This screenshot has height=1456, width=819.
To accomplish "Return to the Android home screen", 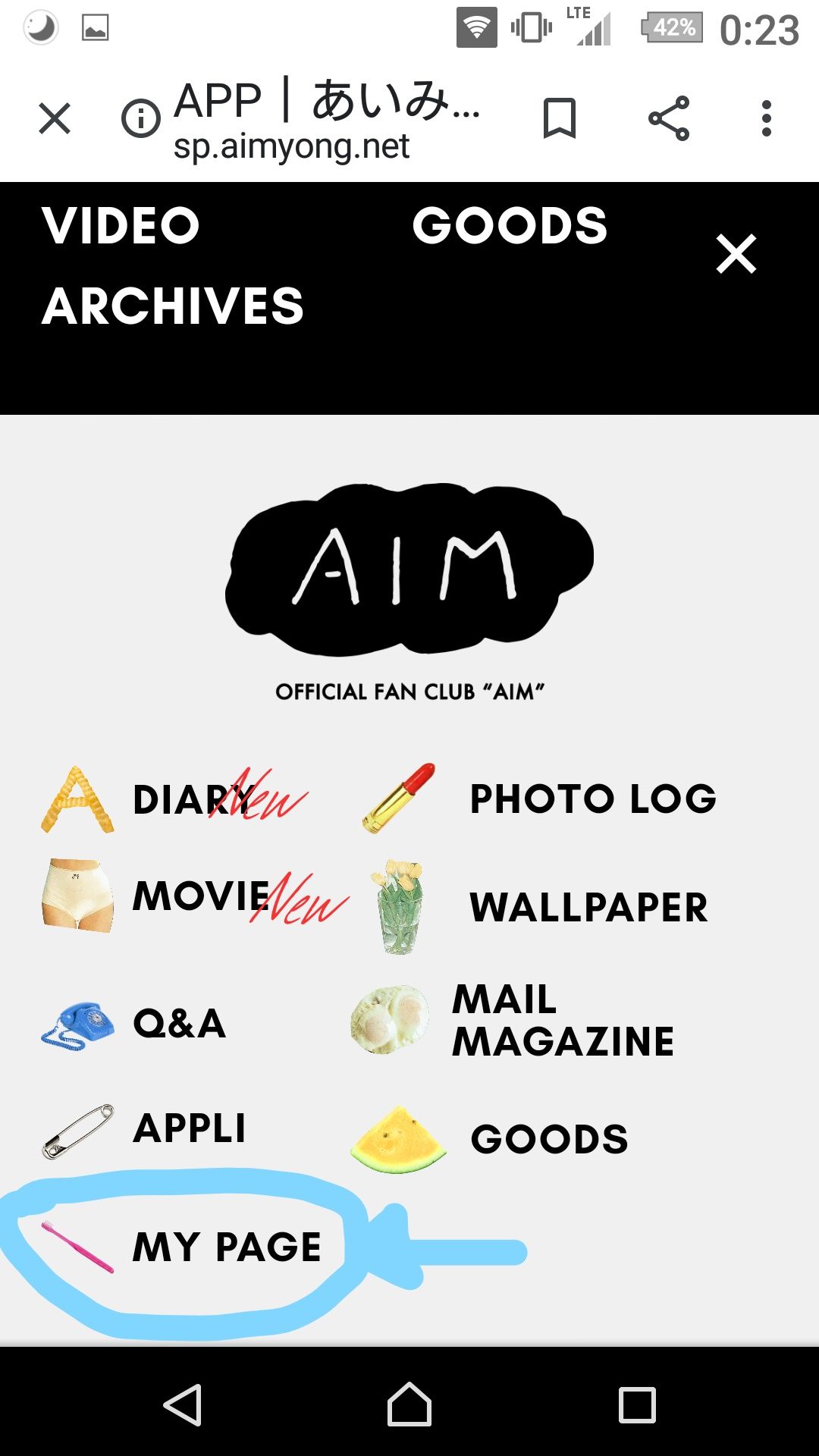I will click(x=409, y=1405).
